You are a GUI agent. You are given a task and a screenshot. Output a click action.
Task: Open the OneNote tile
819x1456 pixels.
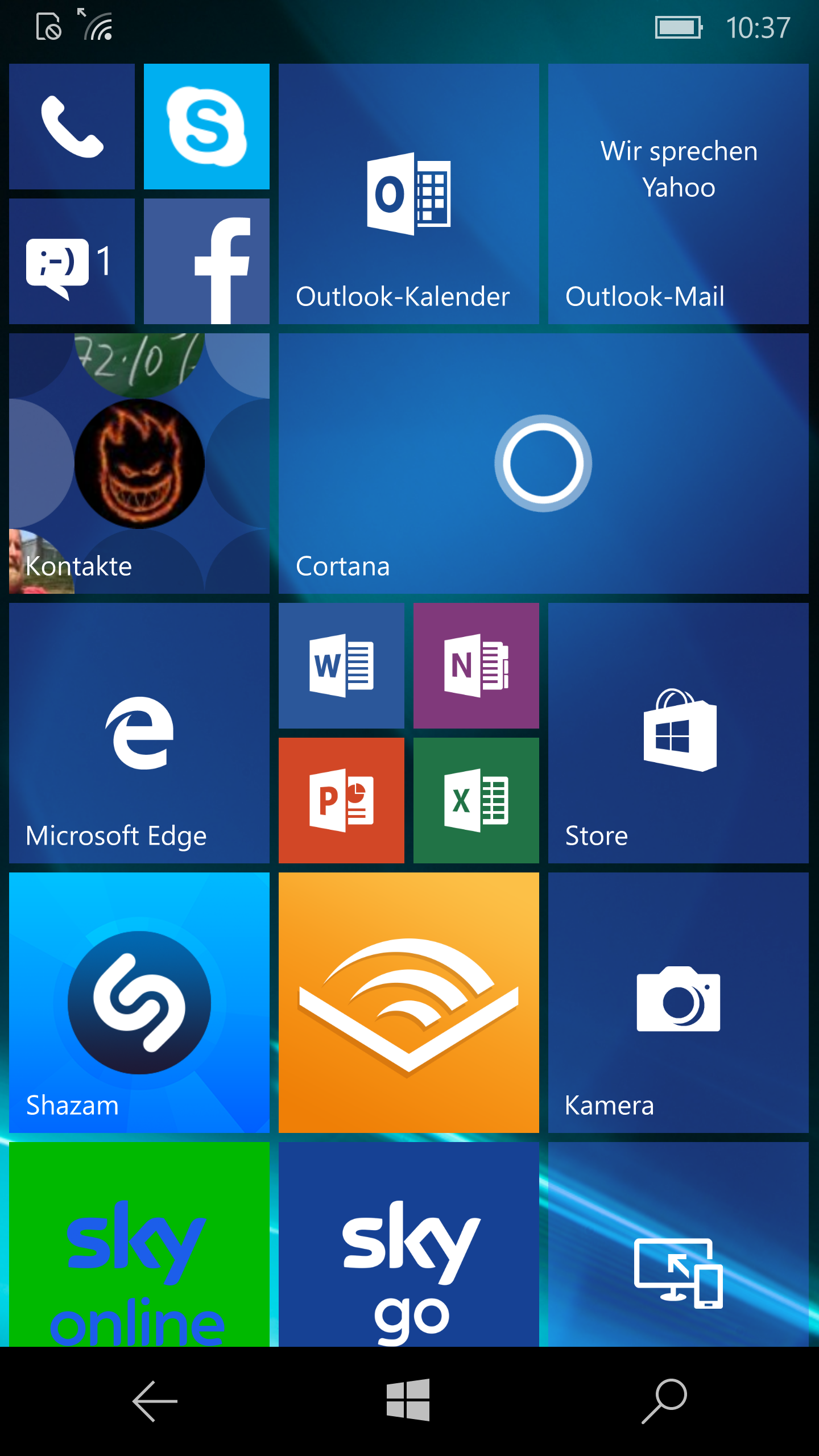pos(476,665)
